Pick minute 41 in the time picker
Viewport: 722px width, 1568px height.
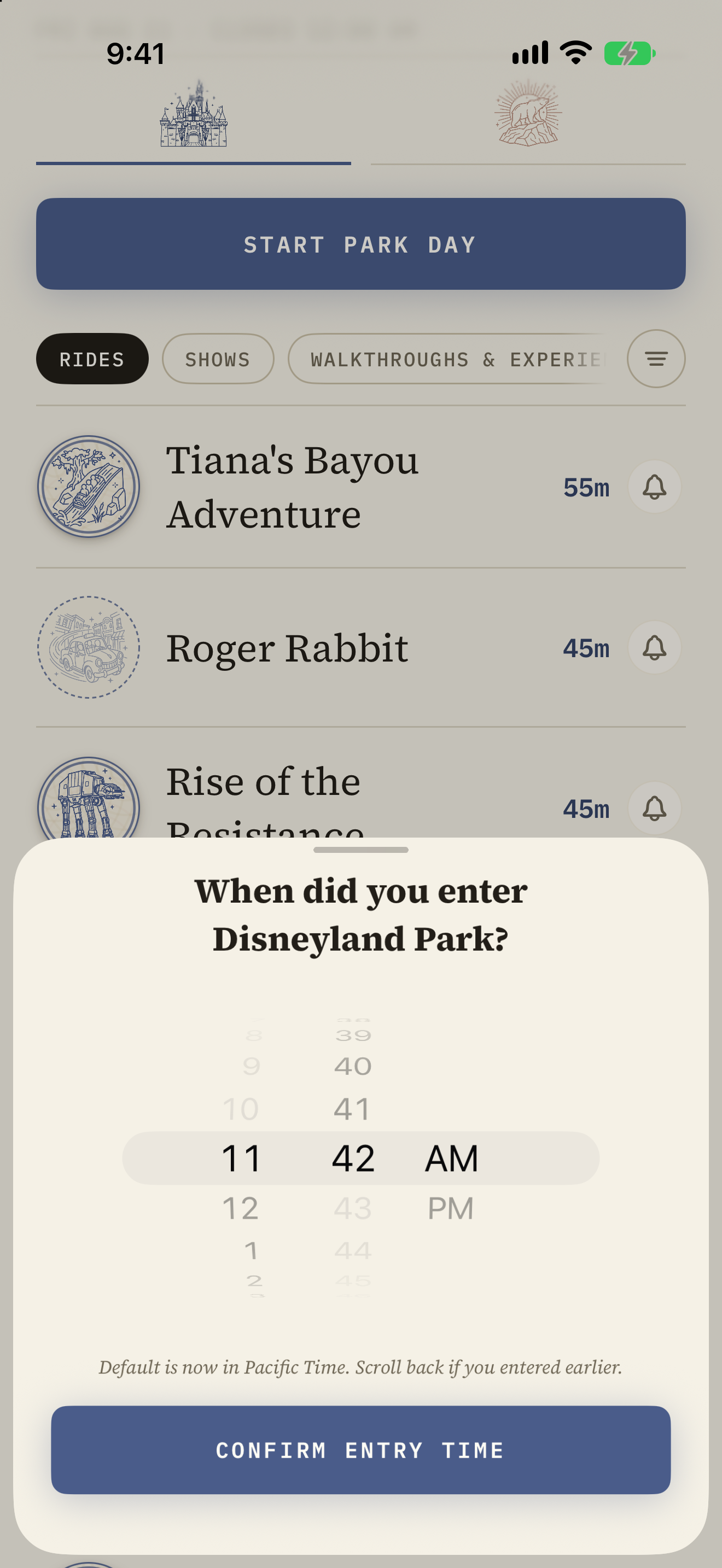pos(352,1109)
